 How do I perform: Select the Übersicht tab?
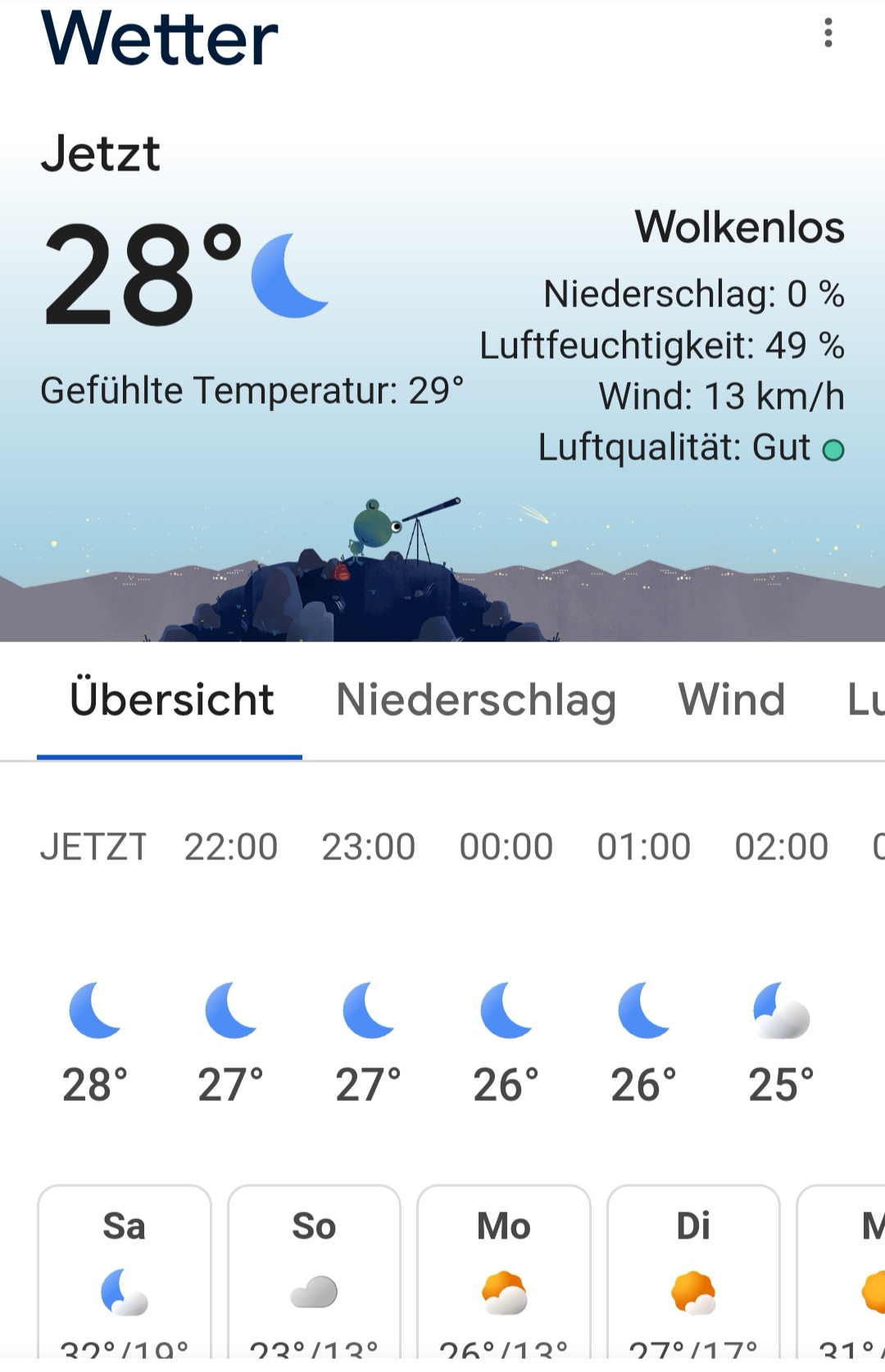pos(171,700)
